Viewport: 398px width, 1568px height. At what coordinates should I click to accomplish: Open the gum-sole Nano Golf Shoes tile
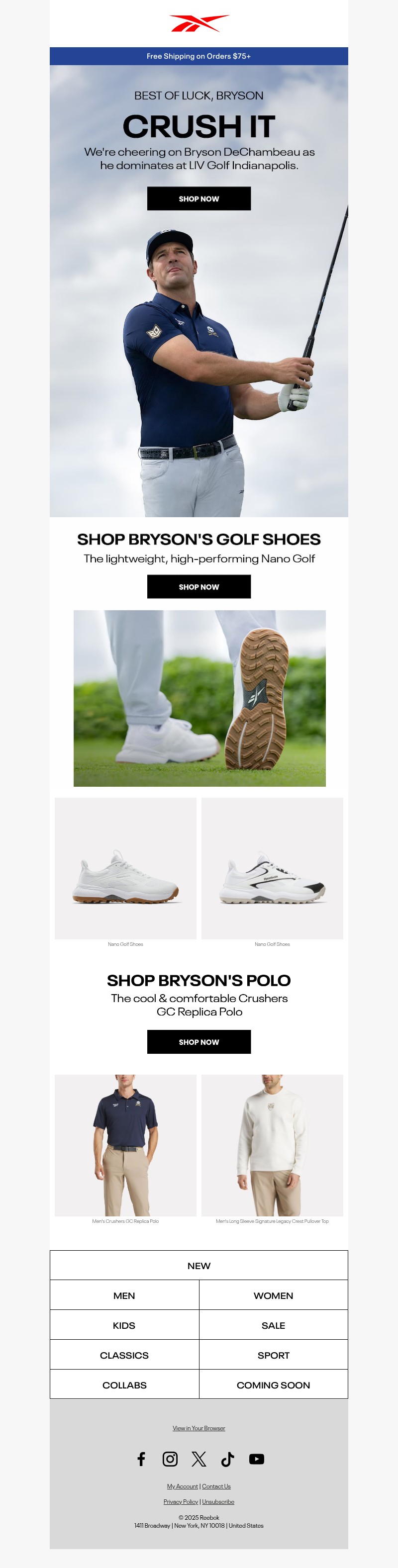(x=125, y=868)
